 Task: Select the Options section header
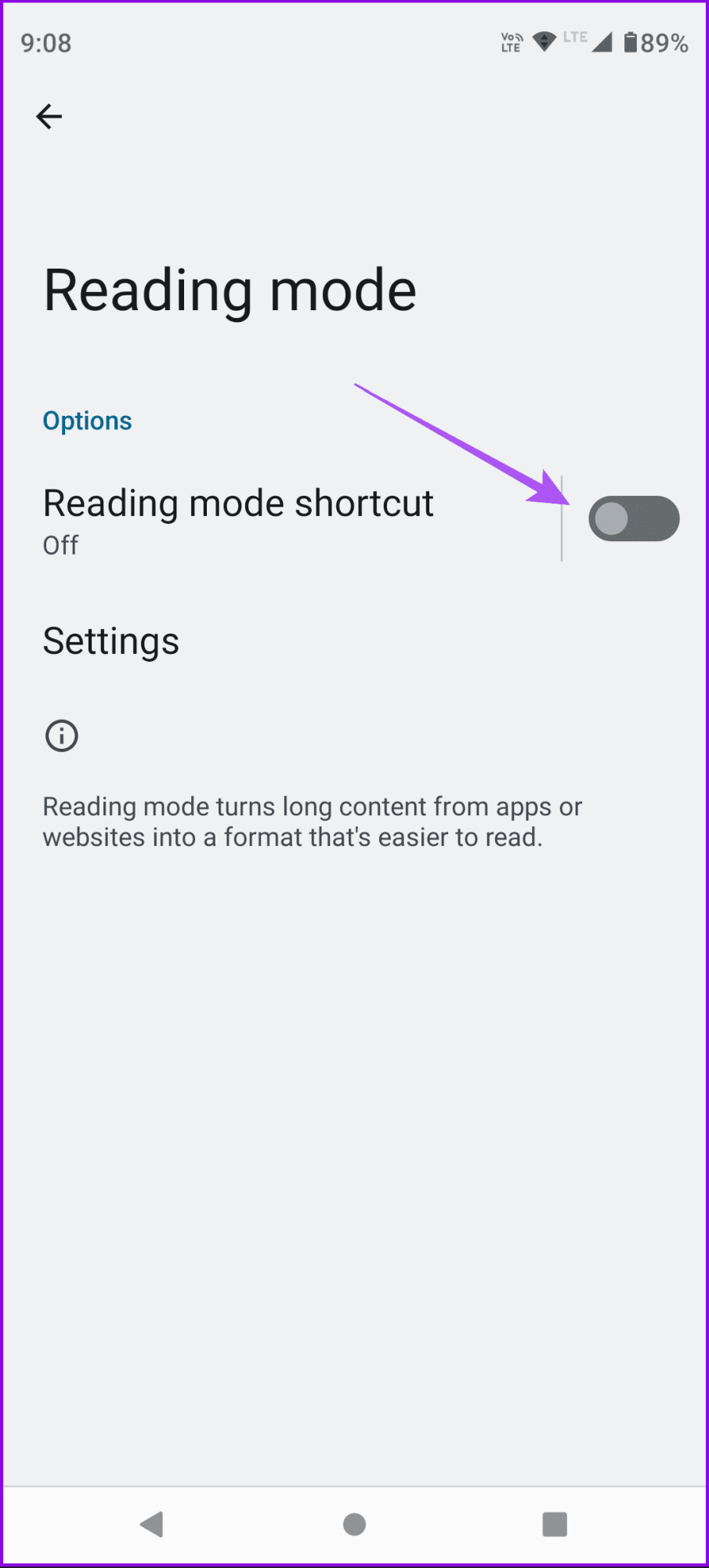click(x=87, y=420)
